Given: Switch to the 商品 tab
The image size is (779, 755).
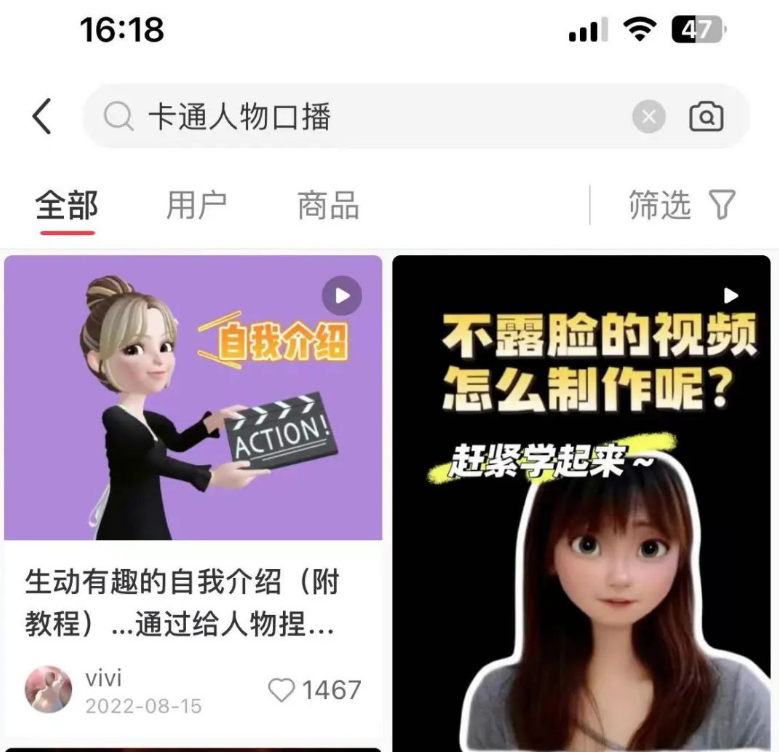Looking at the screenshot, I should click(328, 206).
